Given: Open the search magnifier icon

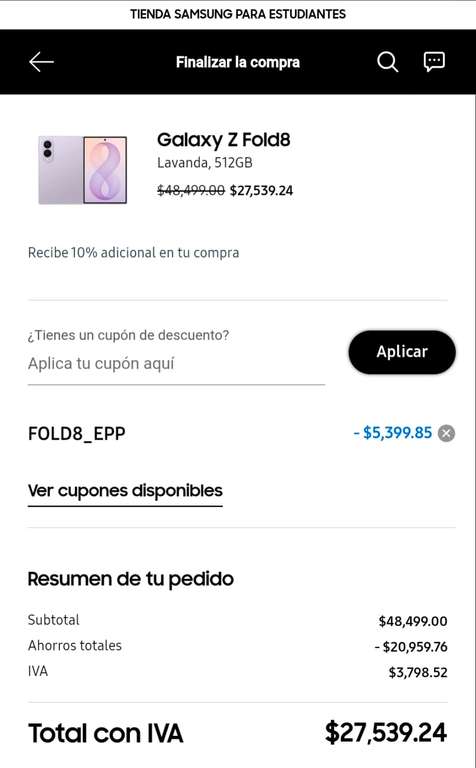Looking at the screenshot, I should [387, 62].
